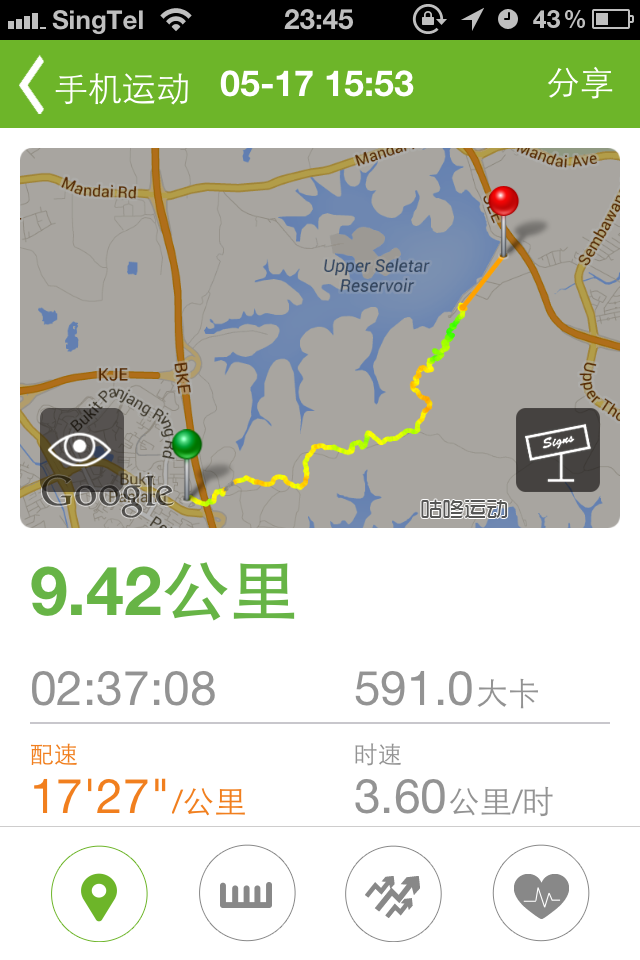Screen dimensions: 640x960
Task: Toggle the eye visibility icon on map
Action: tap(81, 449)
